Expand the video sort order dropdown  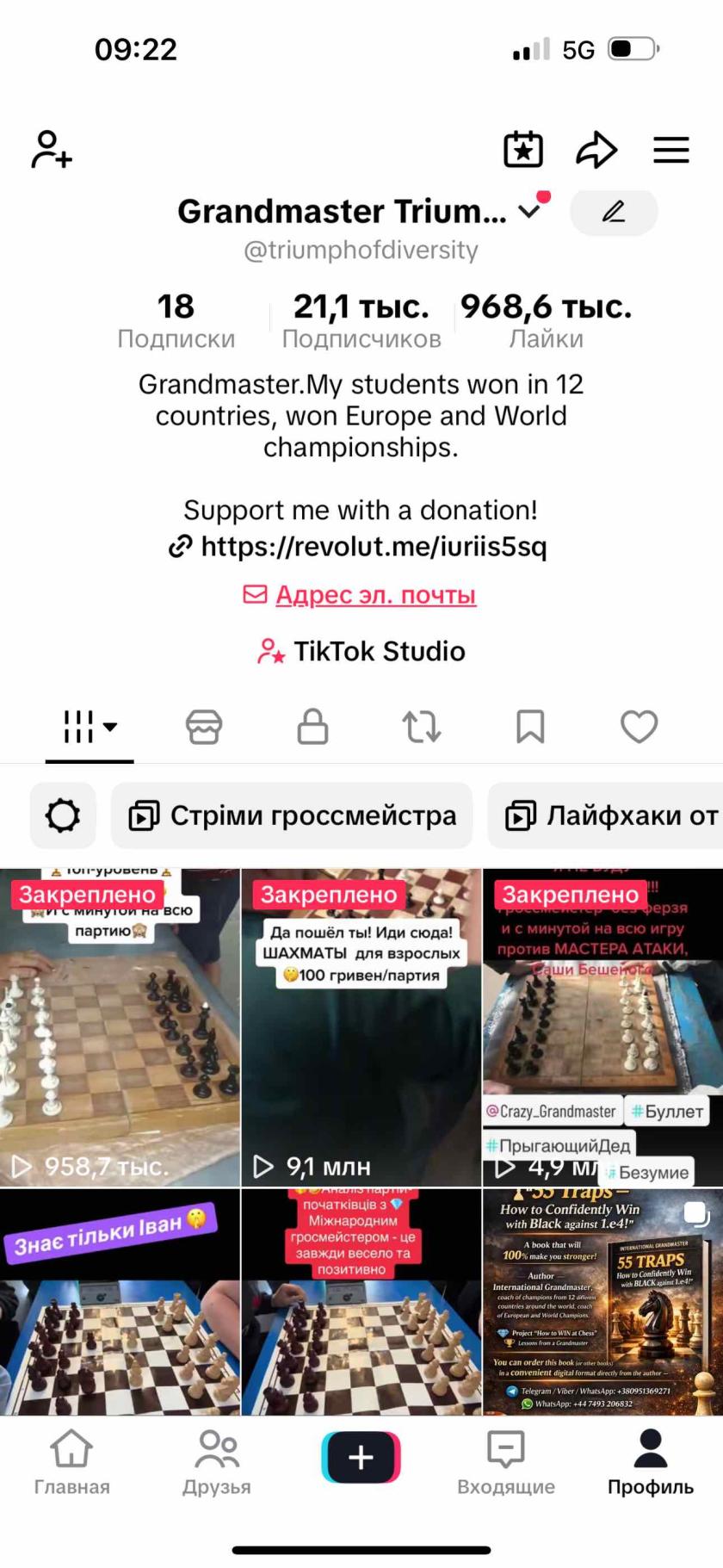click(111, 728)
